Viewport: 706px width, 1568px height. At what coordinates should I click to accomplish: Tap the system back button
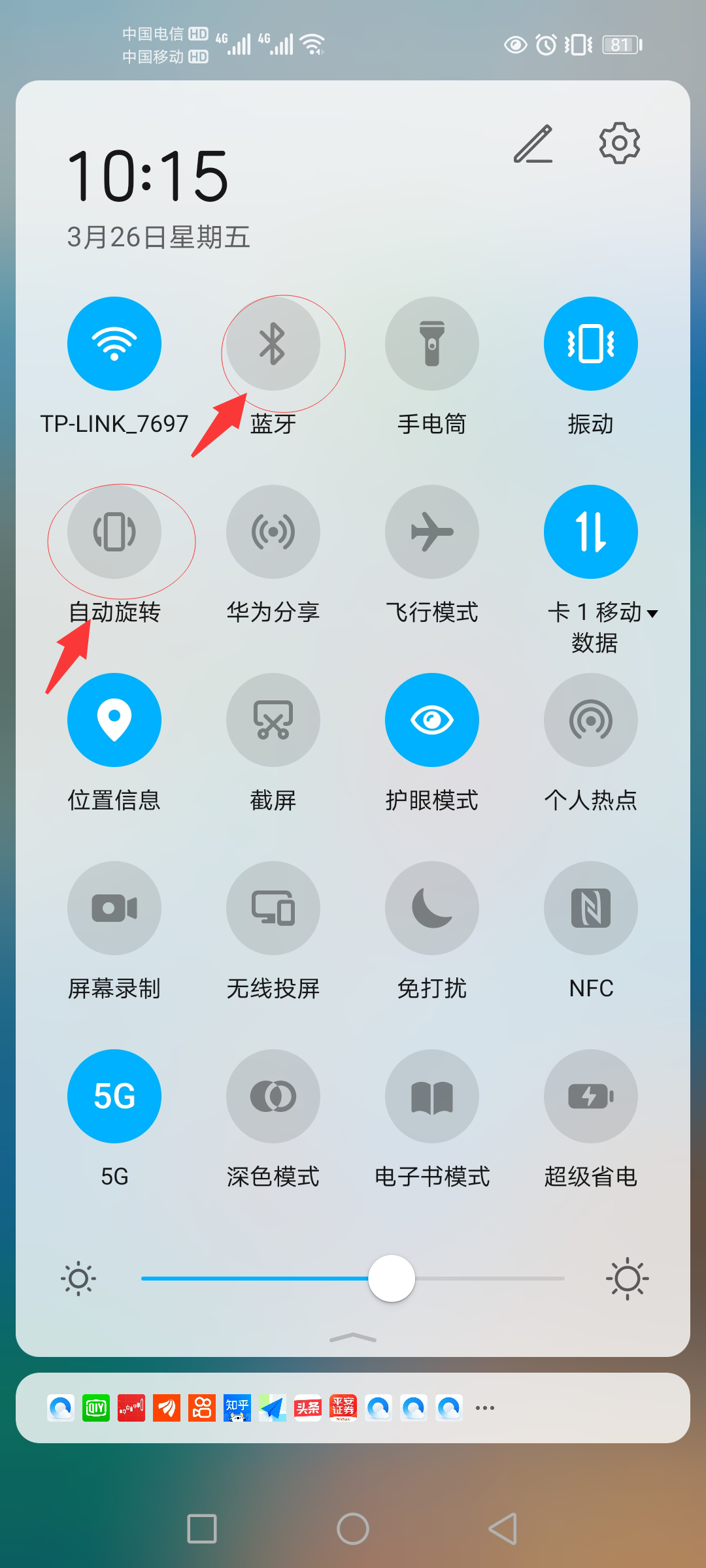pyautogui.click(x=503, y=1529)
